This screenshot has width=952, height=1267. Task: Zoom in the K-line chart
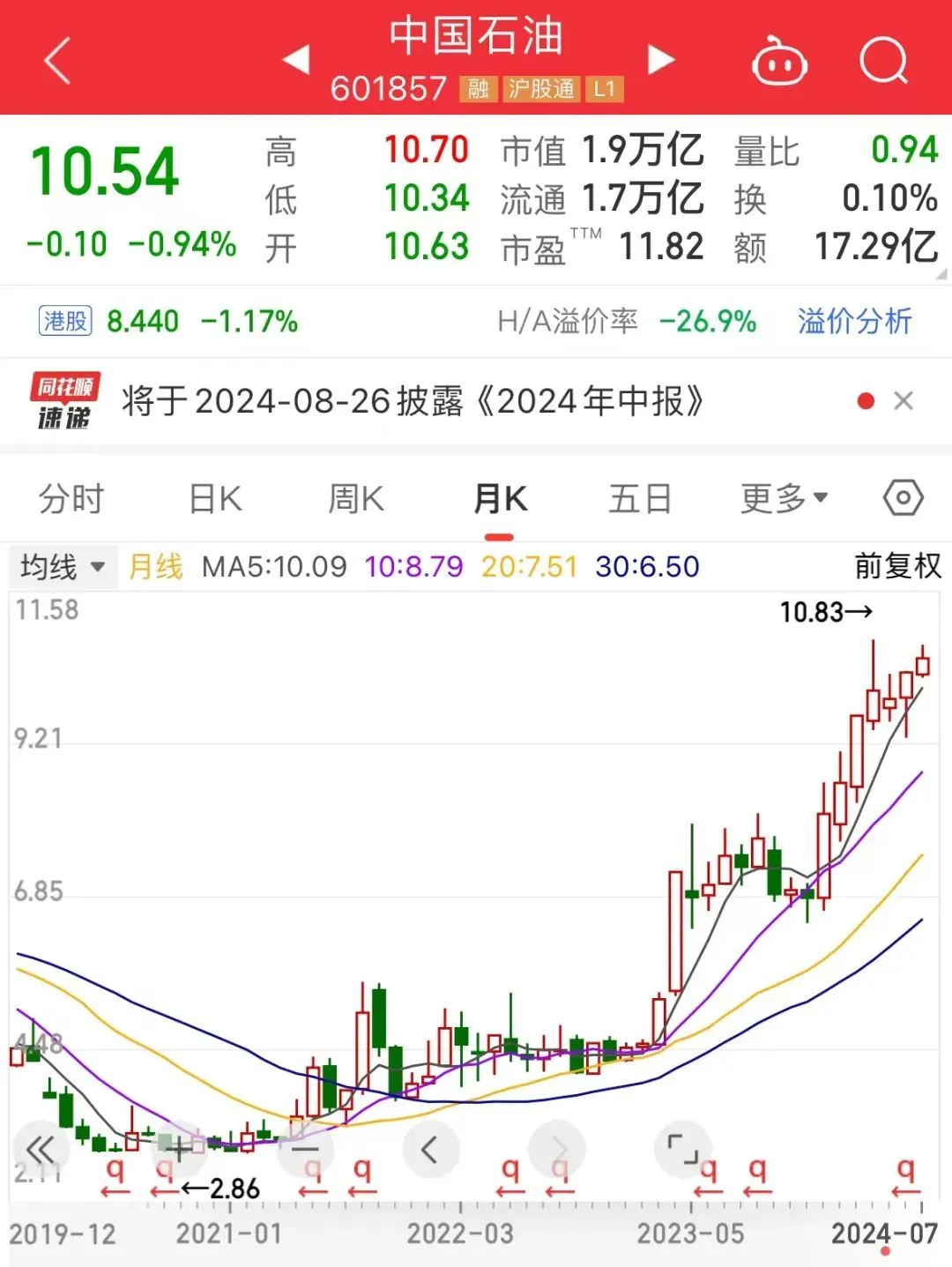[x=179, y=1149]
